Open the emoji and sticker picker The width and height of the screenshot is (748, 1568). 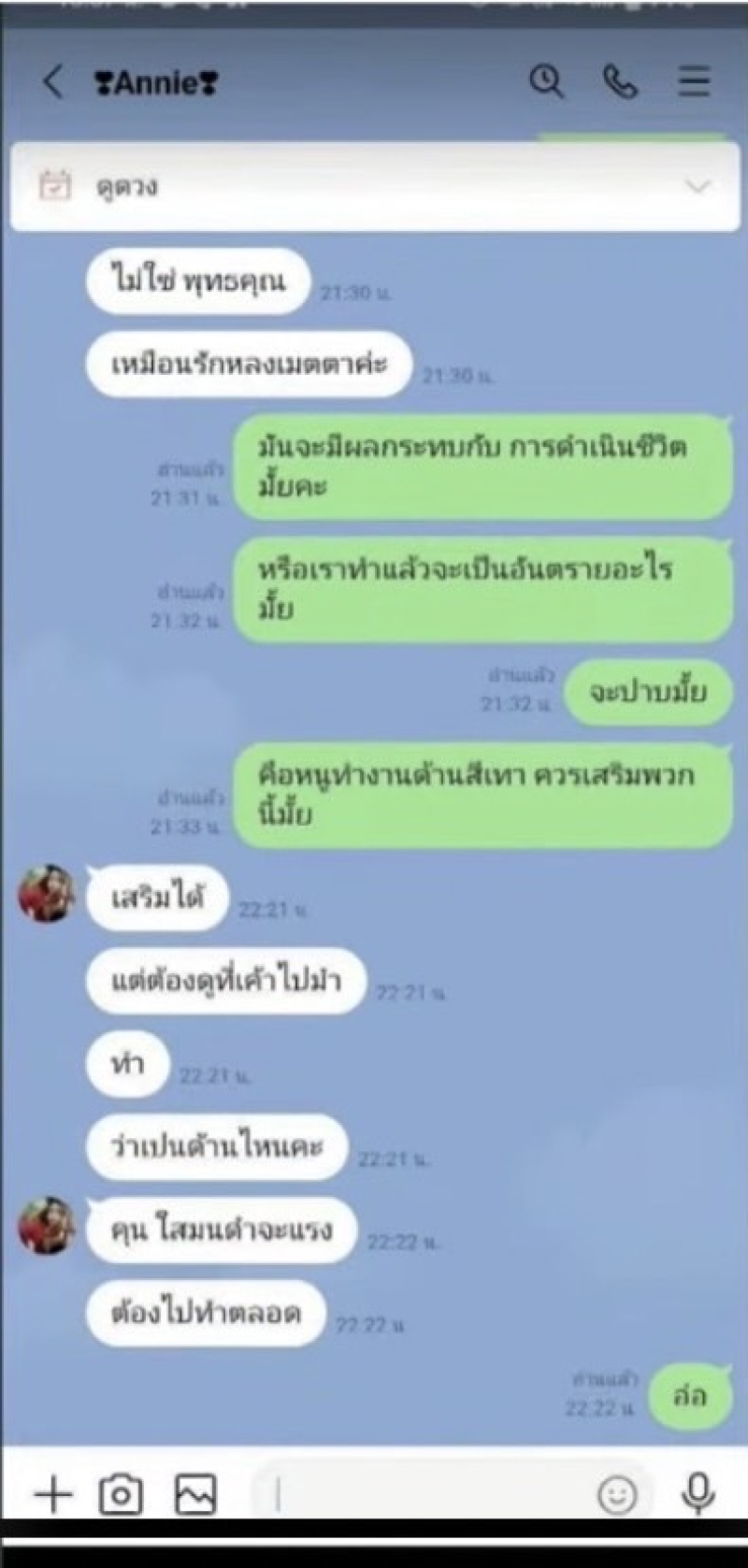click(x=617, y=1494)
